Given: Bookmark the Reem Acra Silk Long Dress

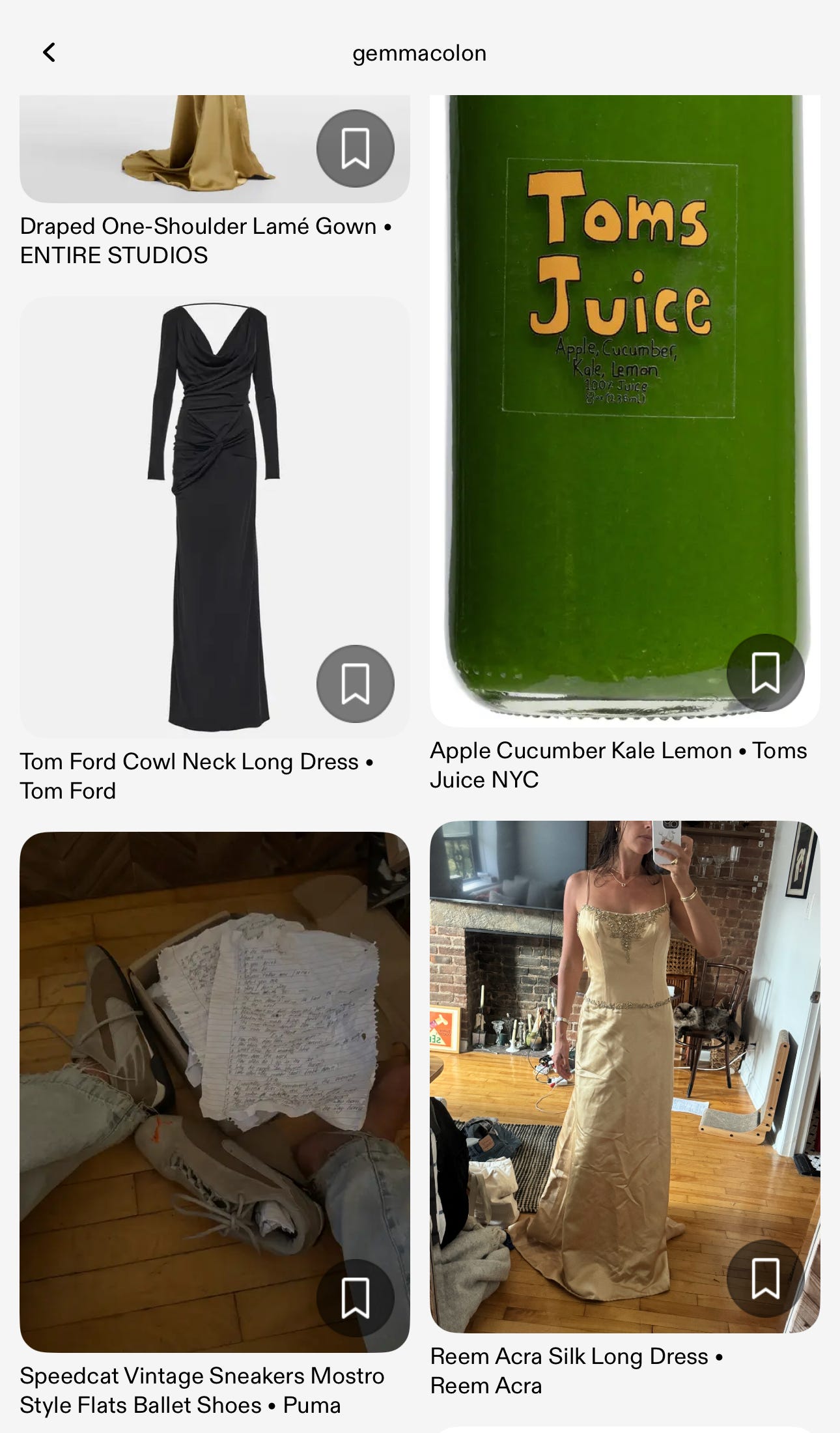Looking at the screenshot, I should point(766,1279).
